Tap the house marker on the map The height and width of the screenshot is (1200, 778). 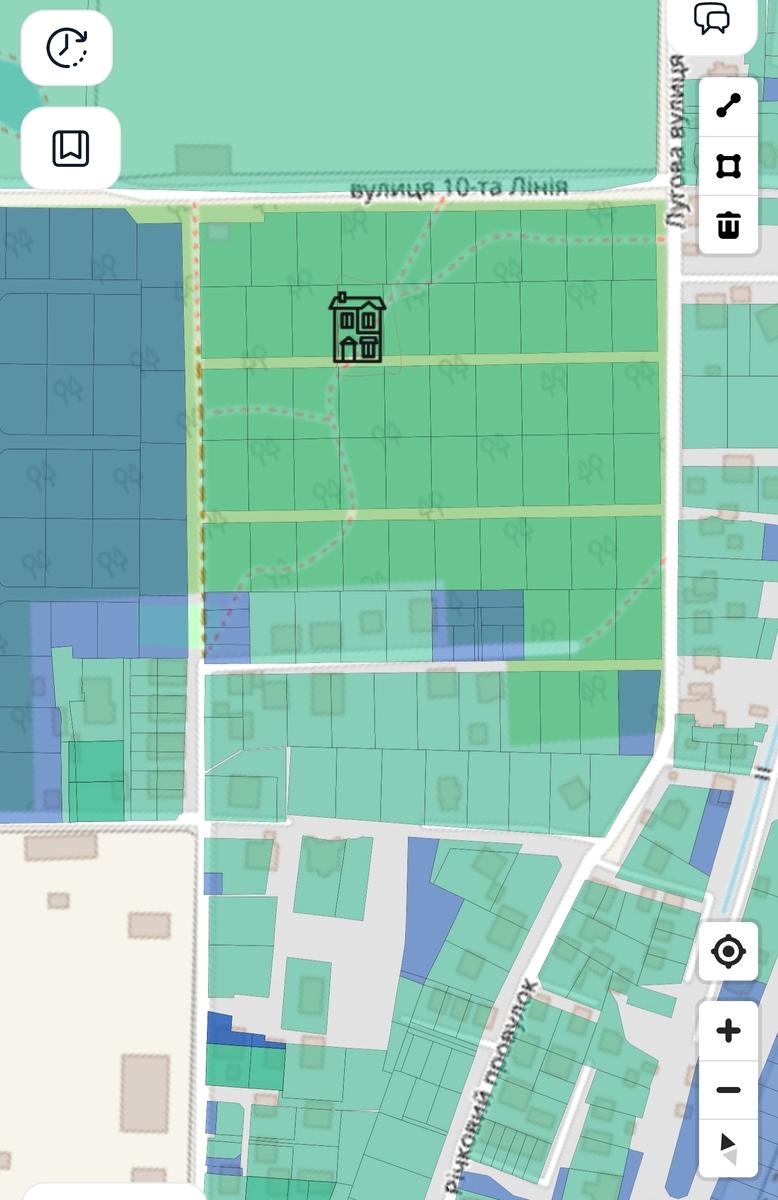(x=357, y=327)
